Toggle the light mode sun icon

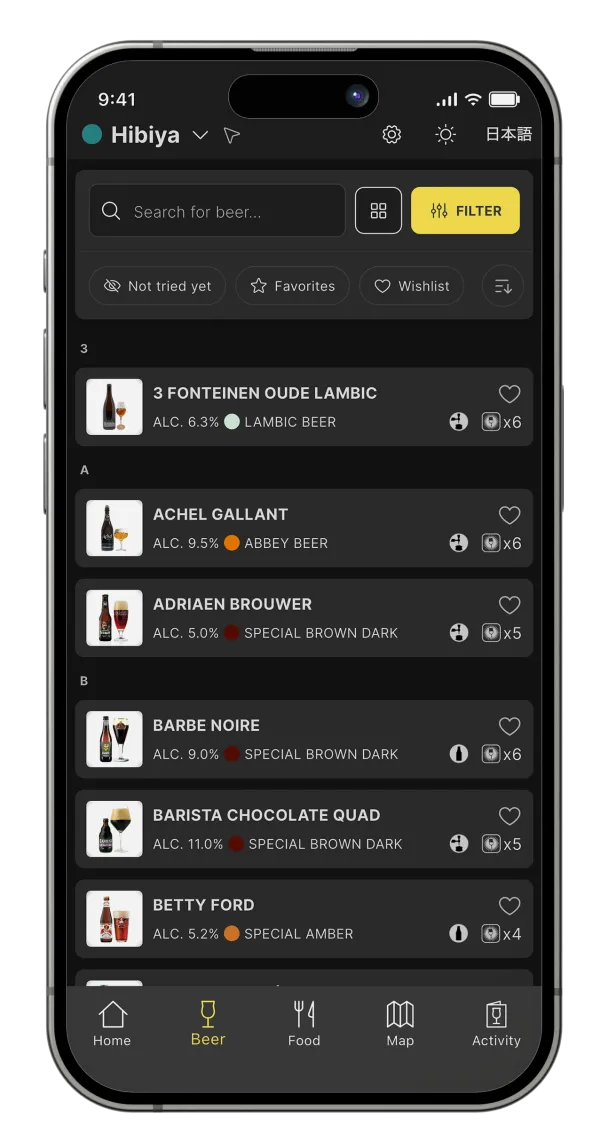[x=445, y=135]
